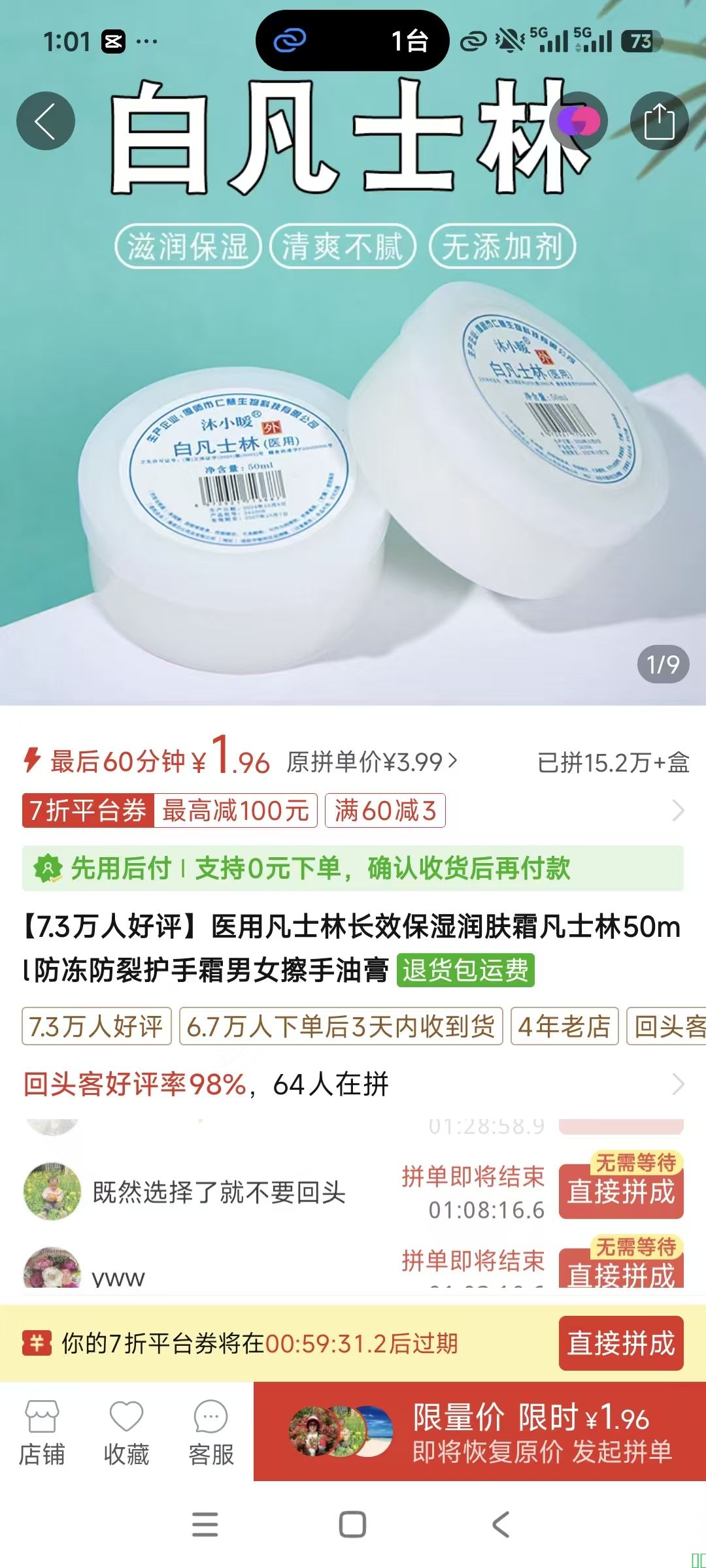Add product to 收藏 favorites
The width and height of the screenshot is (706, 1568).
tap(126, 1432)
